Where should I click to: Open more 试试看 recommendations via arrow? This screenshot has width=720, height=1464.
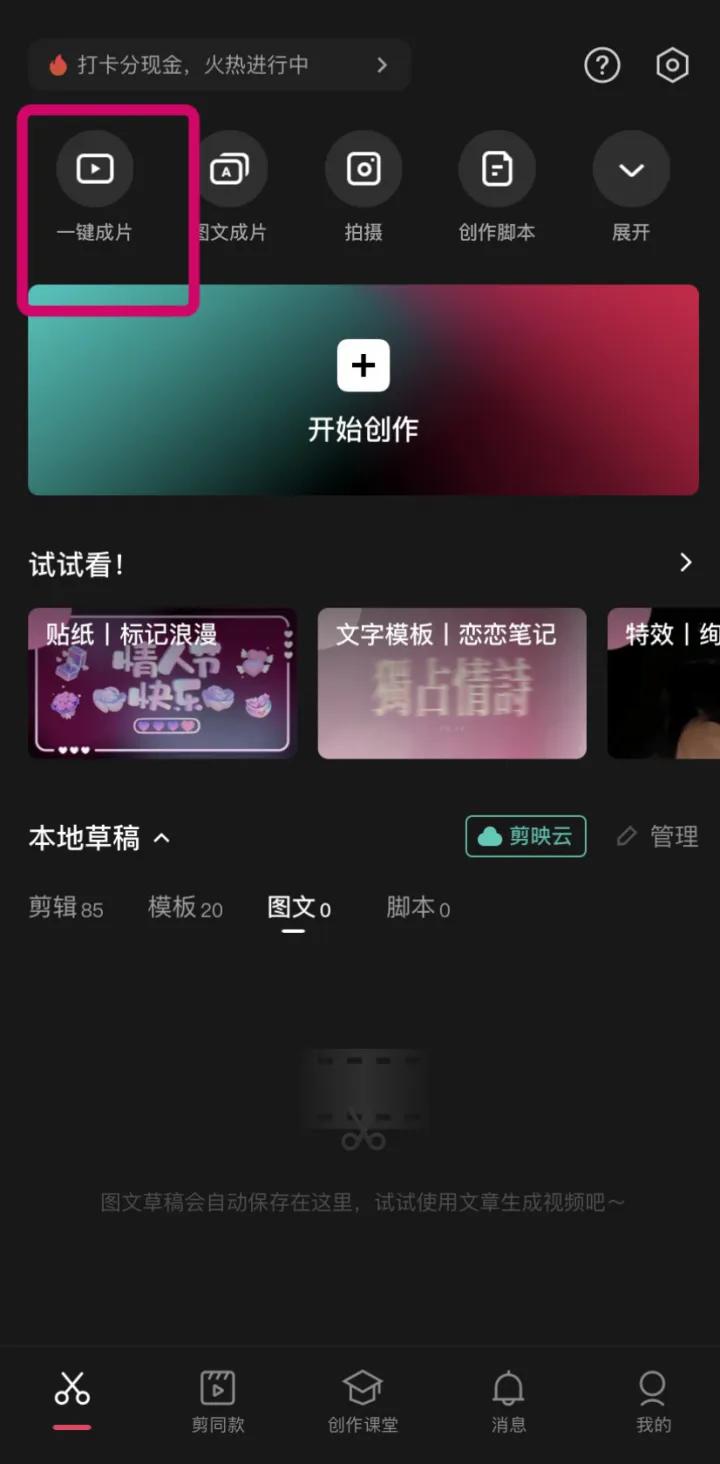[685, 562]
